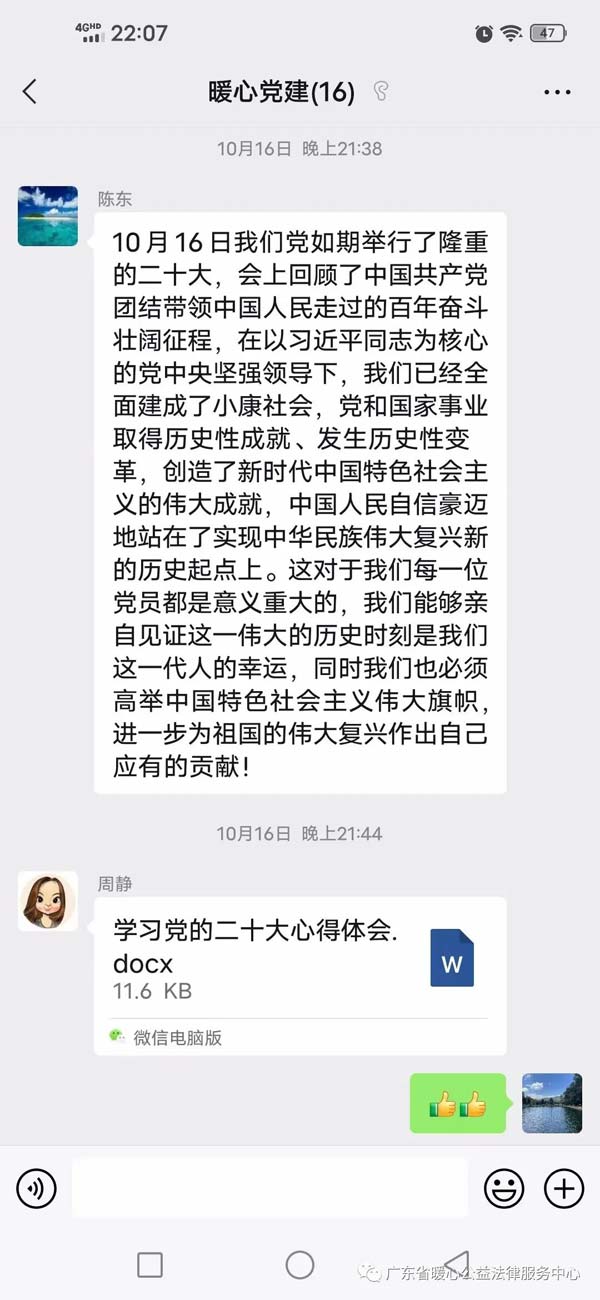Screen dimensions: 600x1300
Task: Open the emoji picker
Action: click(504, 1188)
